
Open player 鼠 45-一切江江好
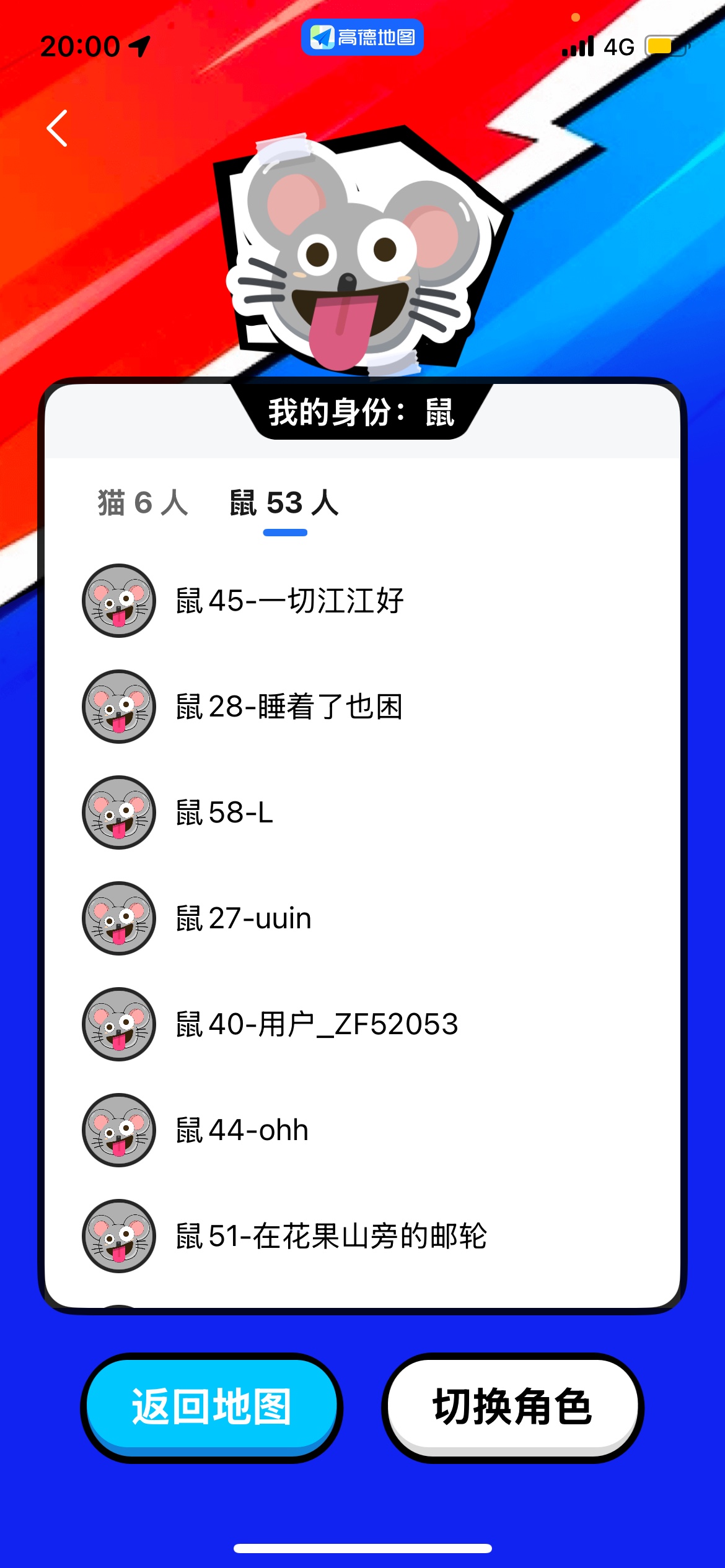(289, 601)
